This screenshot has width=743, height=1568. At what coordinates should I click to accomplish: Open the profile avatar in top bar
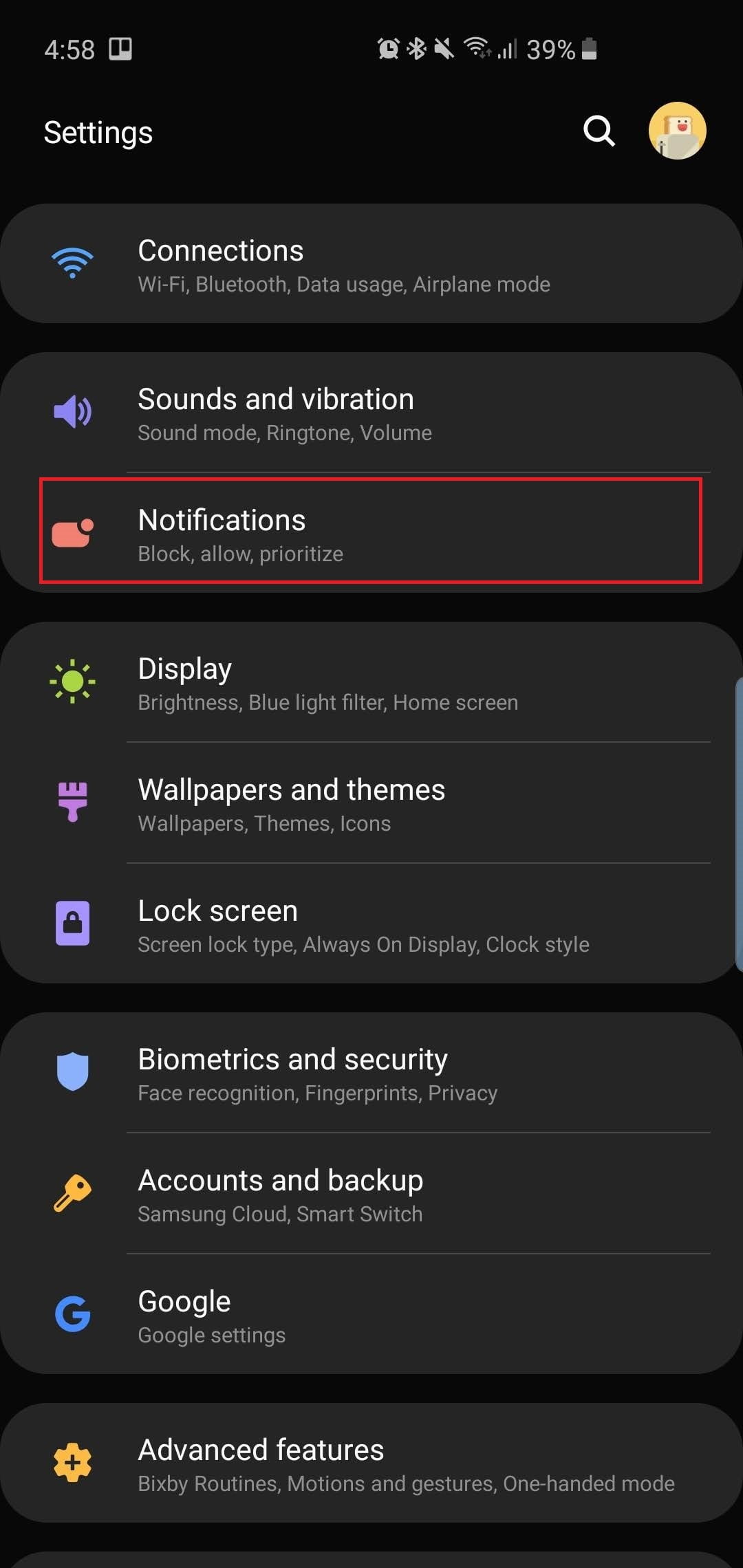tap(677, 131)
